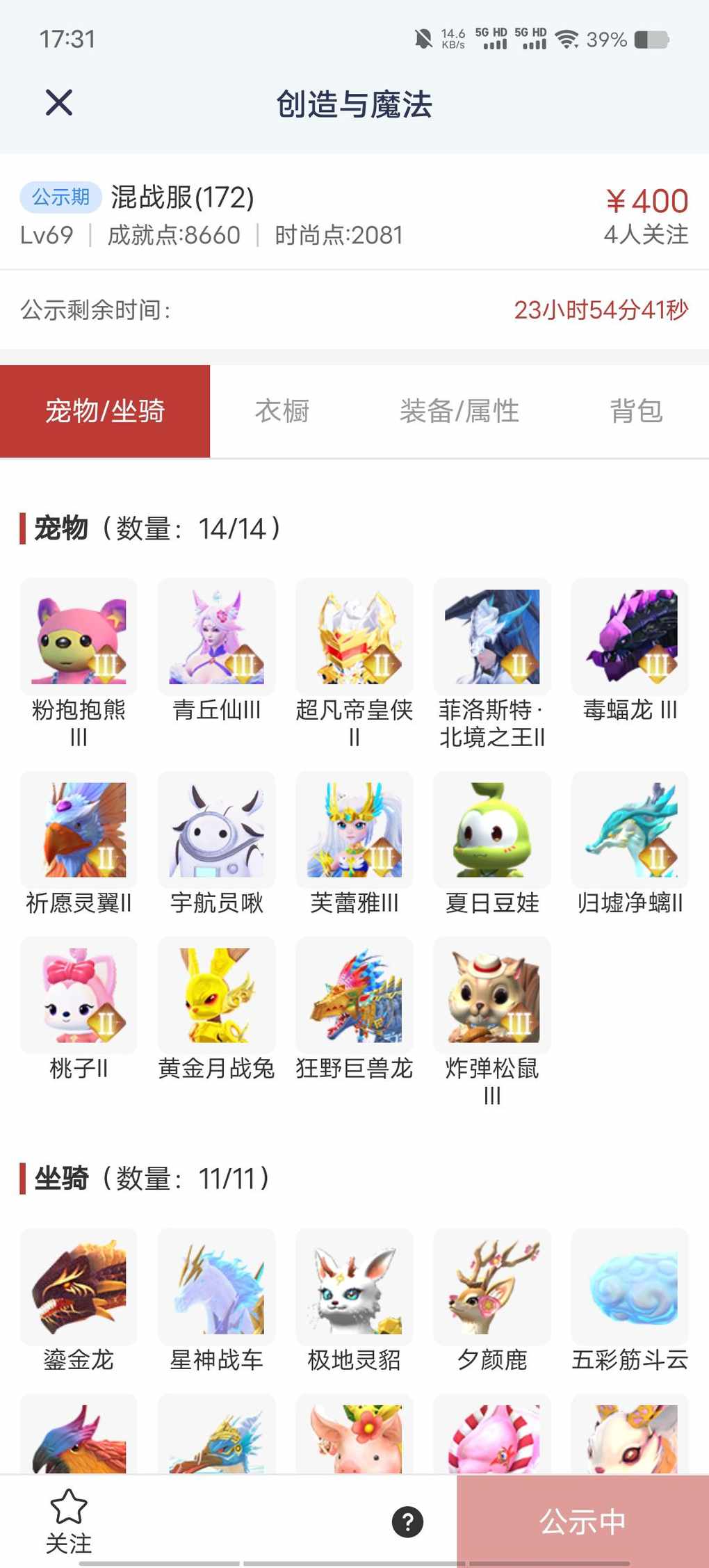Viewport: 709px width, 1568px height.
Task: Open the 青丘仙III pet details
Action: coord(216,637)
